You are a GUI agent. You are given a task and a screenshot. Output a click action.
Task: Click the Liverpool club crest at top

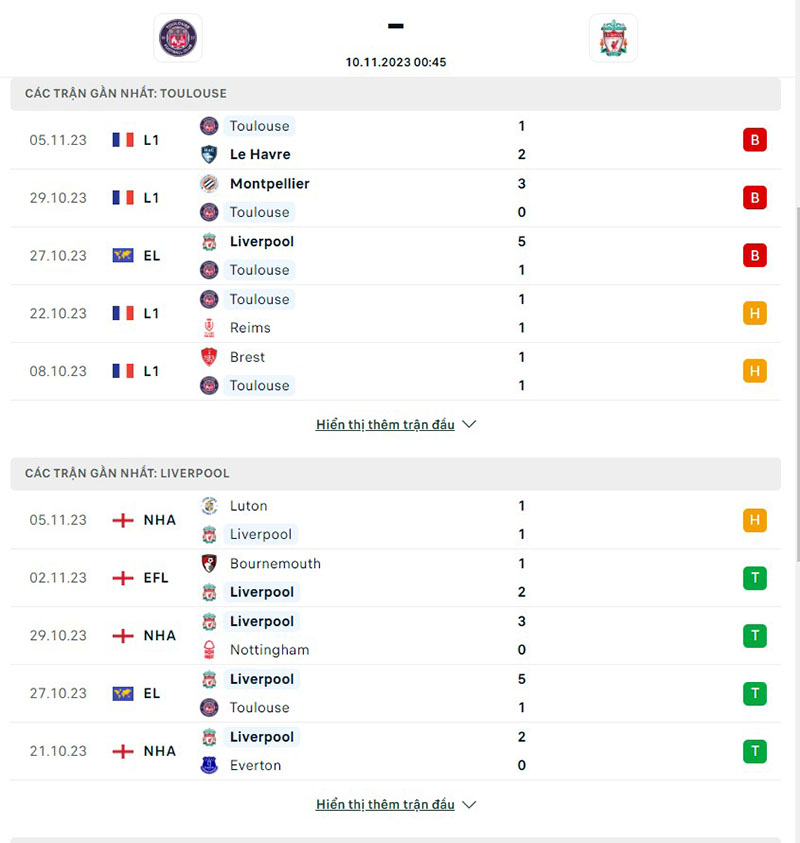tap(613, 38)
